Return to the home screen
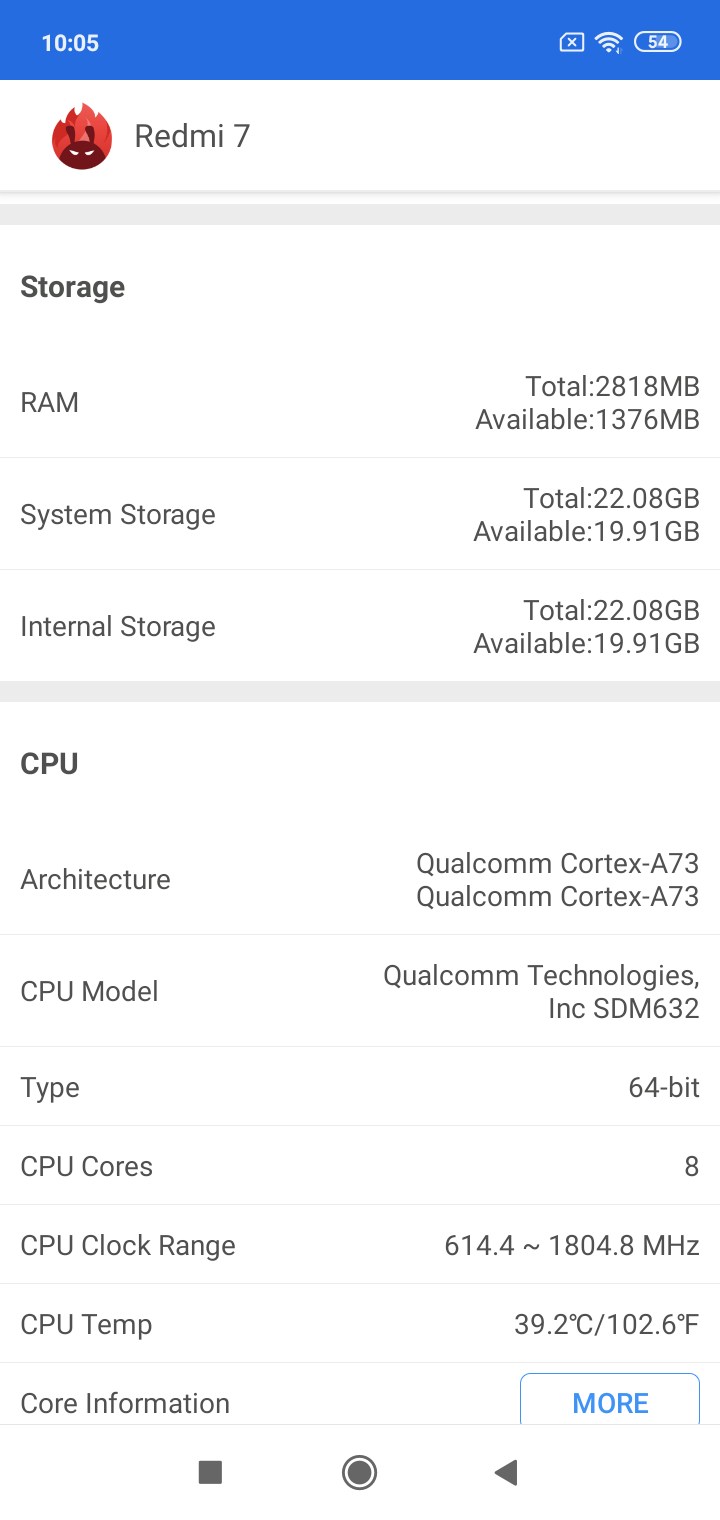720x1520 pixels. [359, 1472]
